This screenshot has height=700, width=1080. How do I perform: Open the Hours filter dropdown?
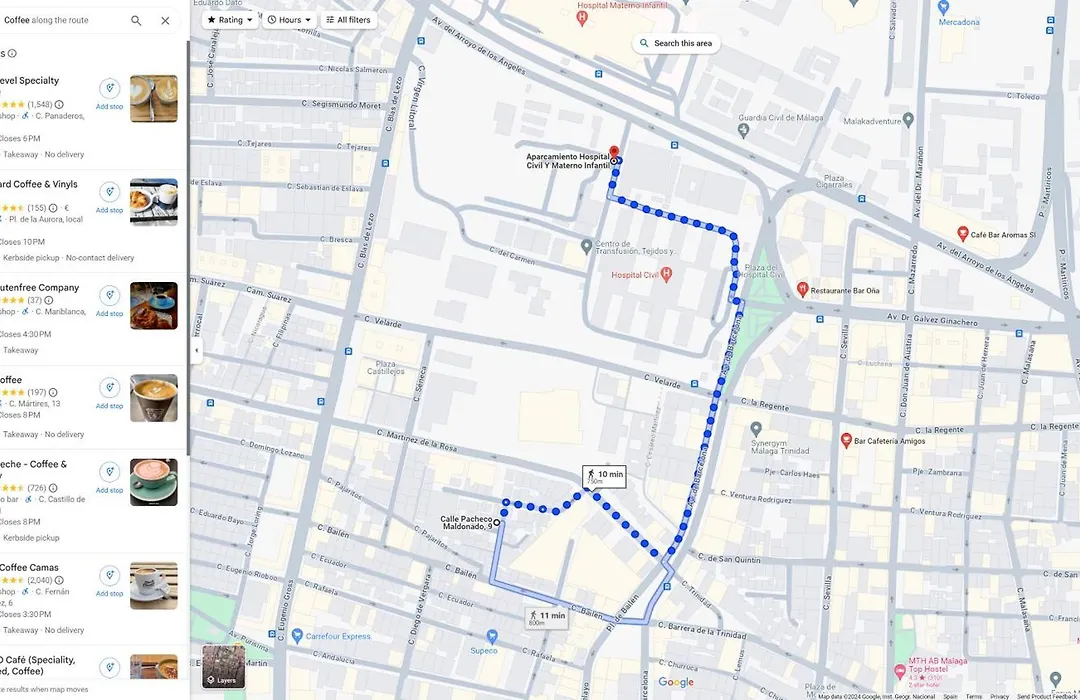pos(289,20)
